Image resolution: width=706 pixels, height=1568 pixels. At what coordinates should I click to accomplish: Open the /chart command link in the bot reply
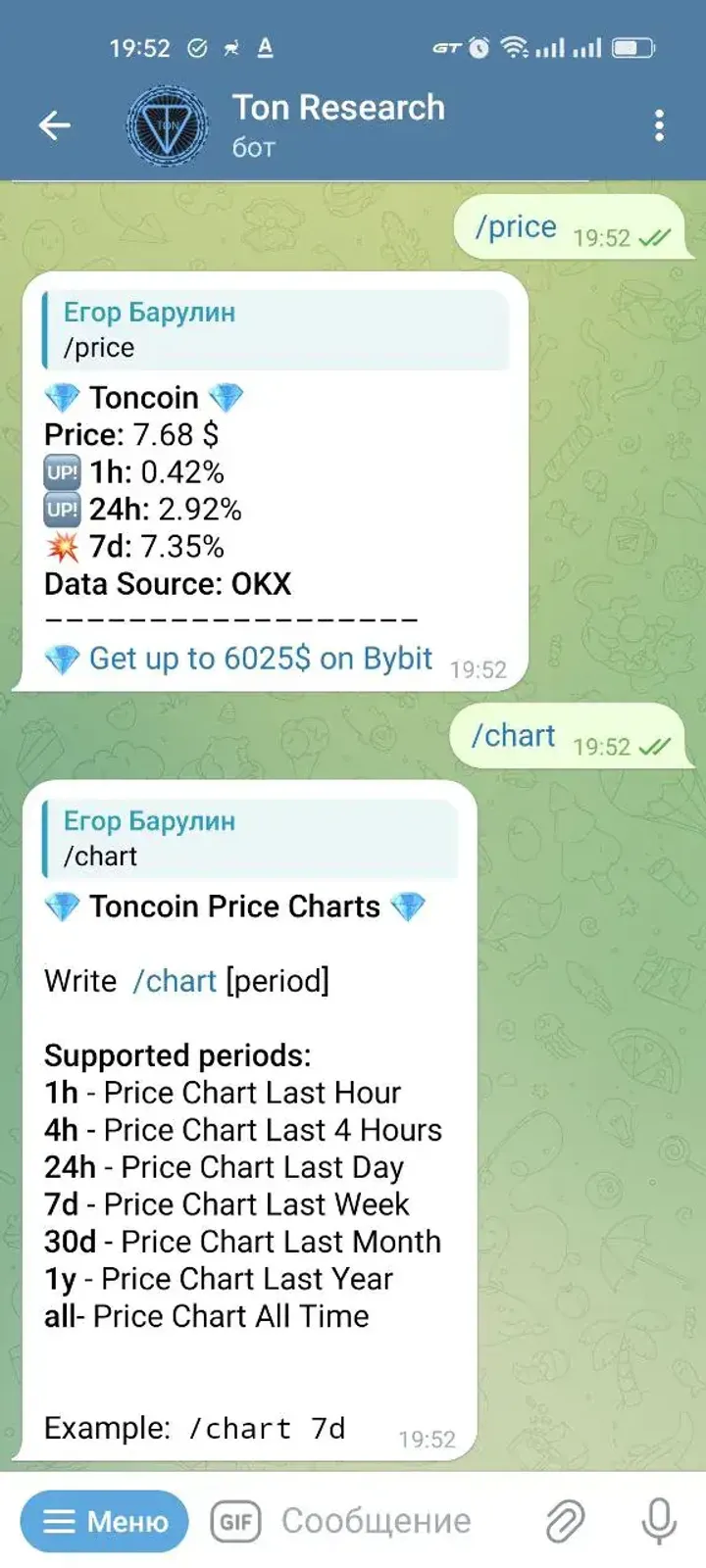click(x=176, y=981)
